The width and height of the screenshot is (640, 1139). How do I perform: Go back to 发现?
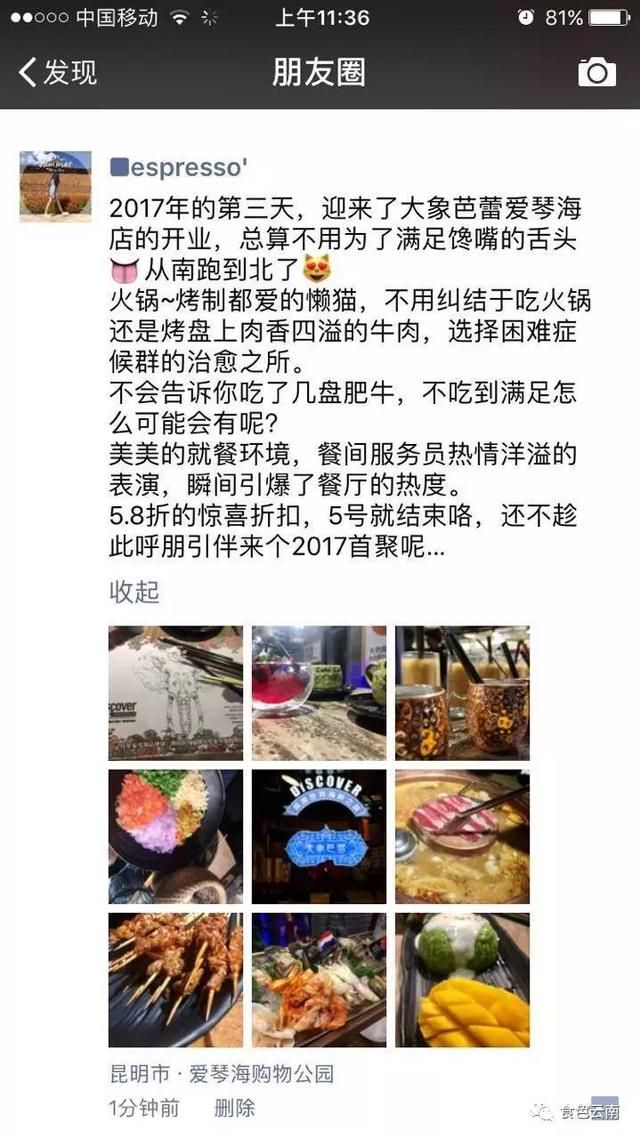[58, 73]
